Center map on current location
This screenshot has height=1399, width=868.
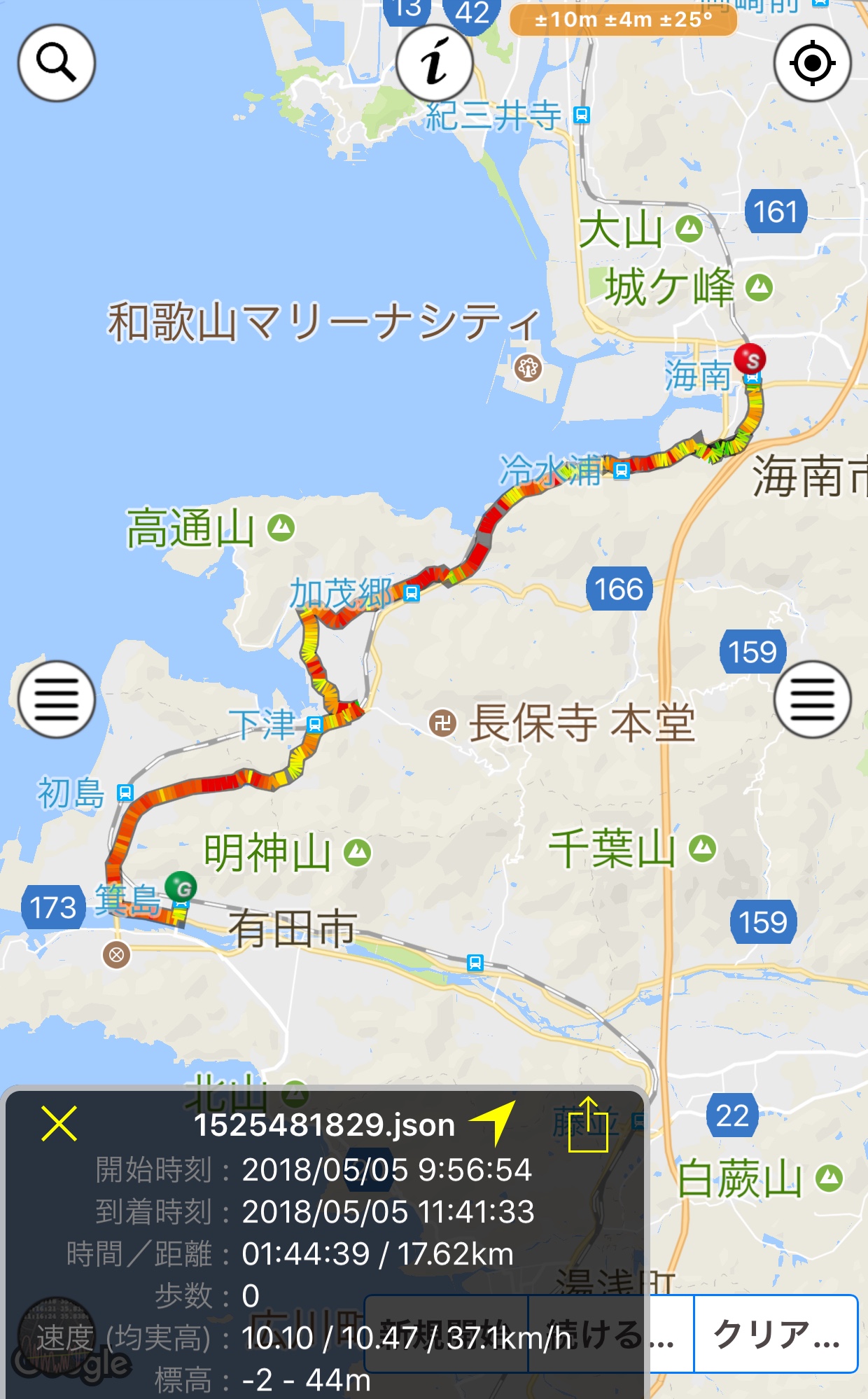(x=812, y=63)
